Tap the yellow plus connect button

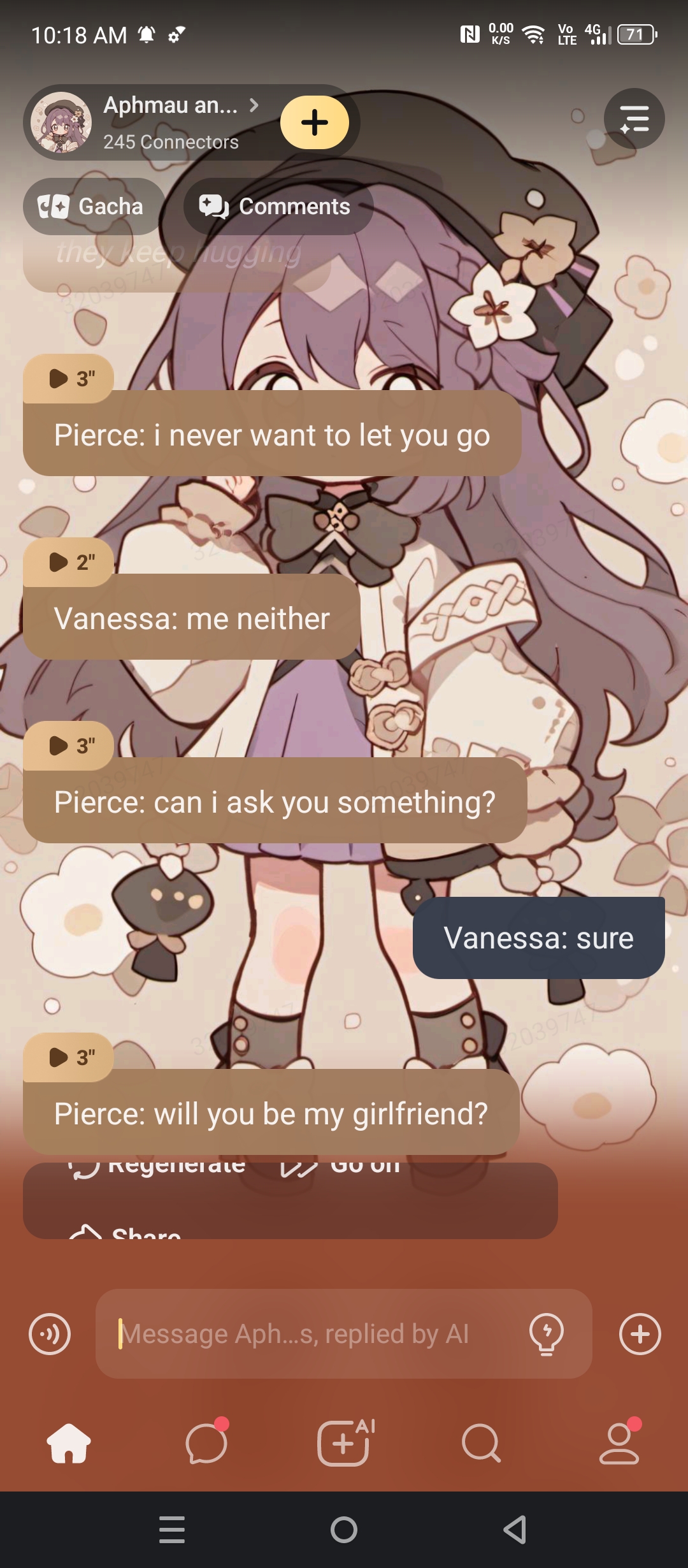click(315, 122)
